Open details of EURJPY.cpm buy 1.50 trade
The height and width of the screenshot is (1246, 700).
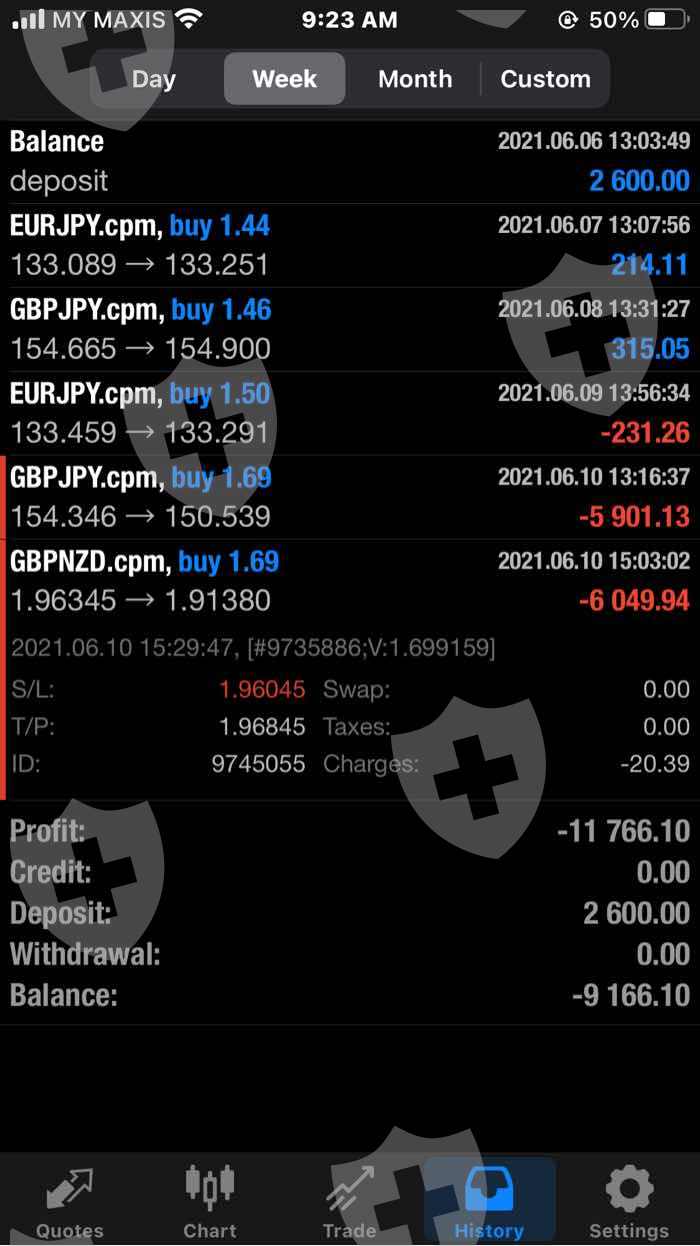[350, 413]
